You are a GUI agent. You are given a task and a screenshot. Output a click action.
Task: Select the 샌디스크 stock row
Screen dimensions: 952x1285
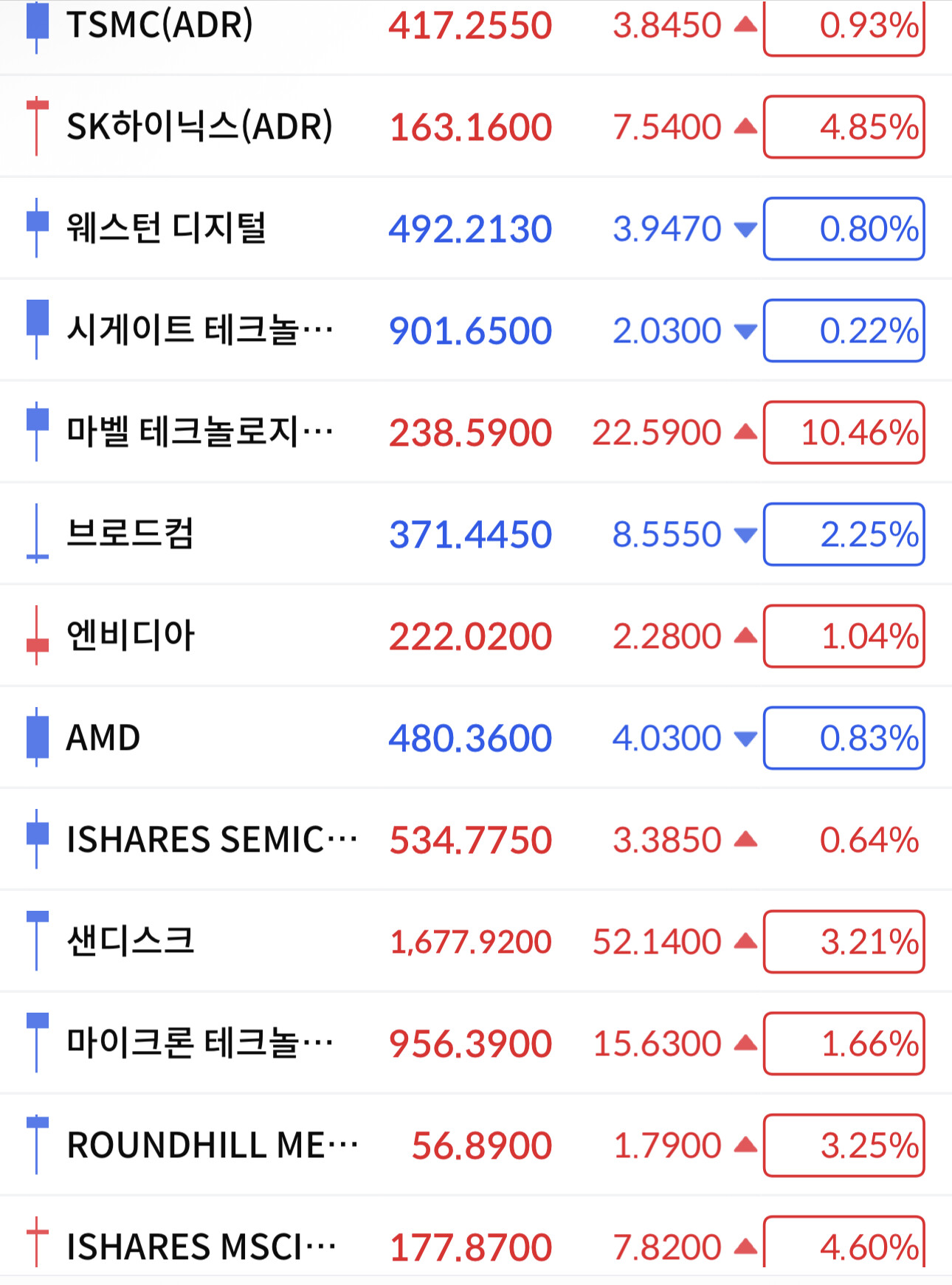tap(476, 941)
